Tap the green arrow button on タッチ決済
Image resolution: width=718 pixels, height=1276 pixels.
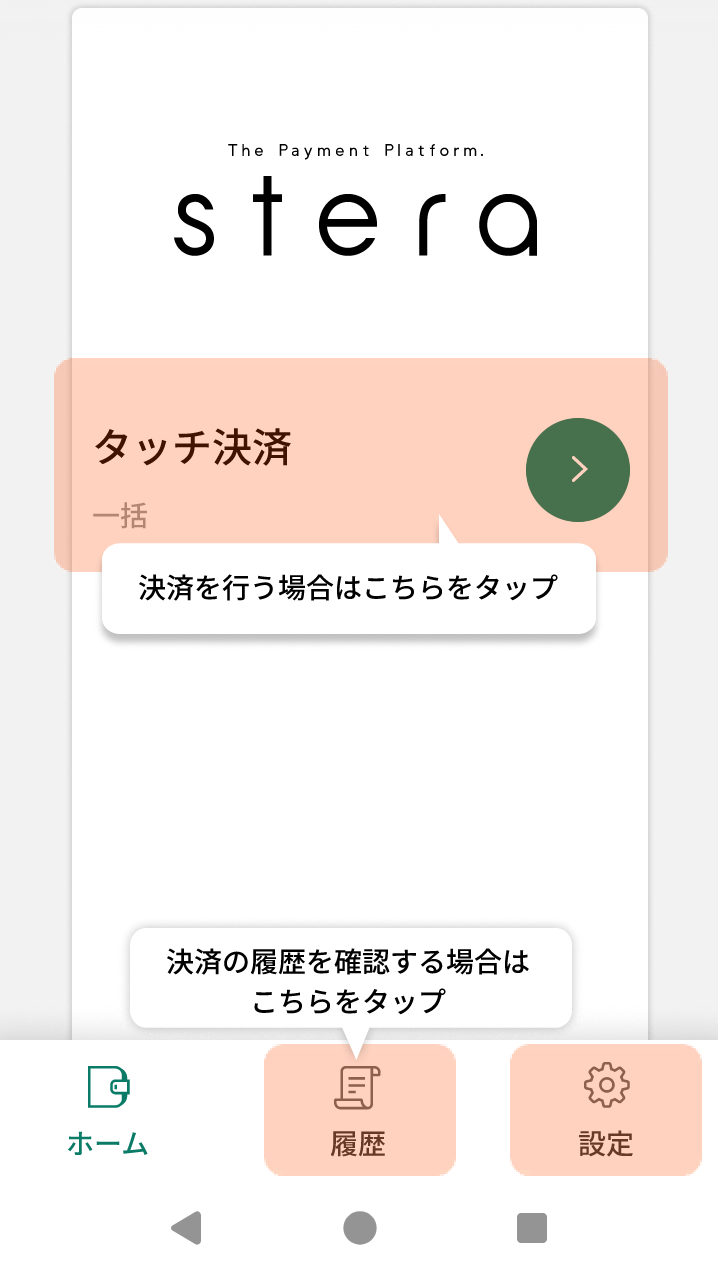(x=577, y=470)
